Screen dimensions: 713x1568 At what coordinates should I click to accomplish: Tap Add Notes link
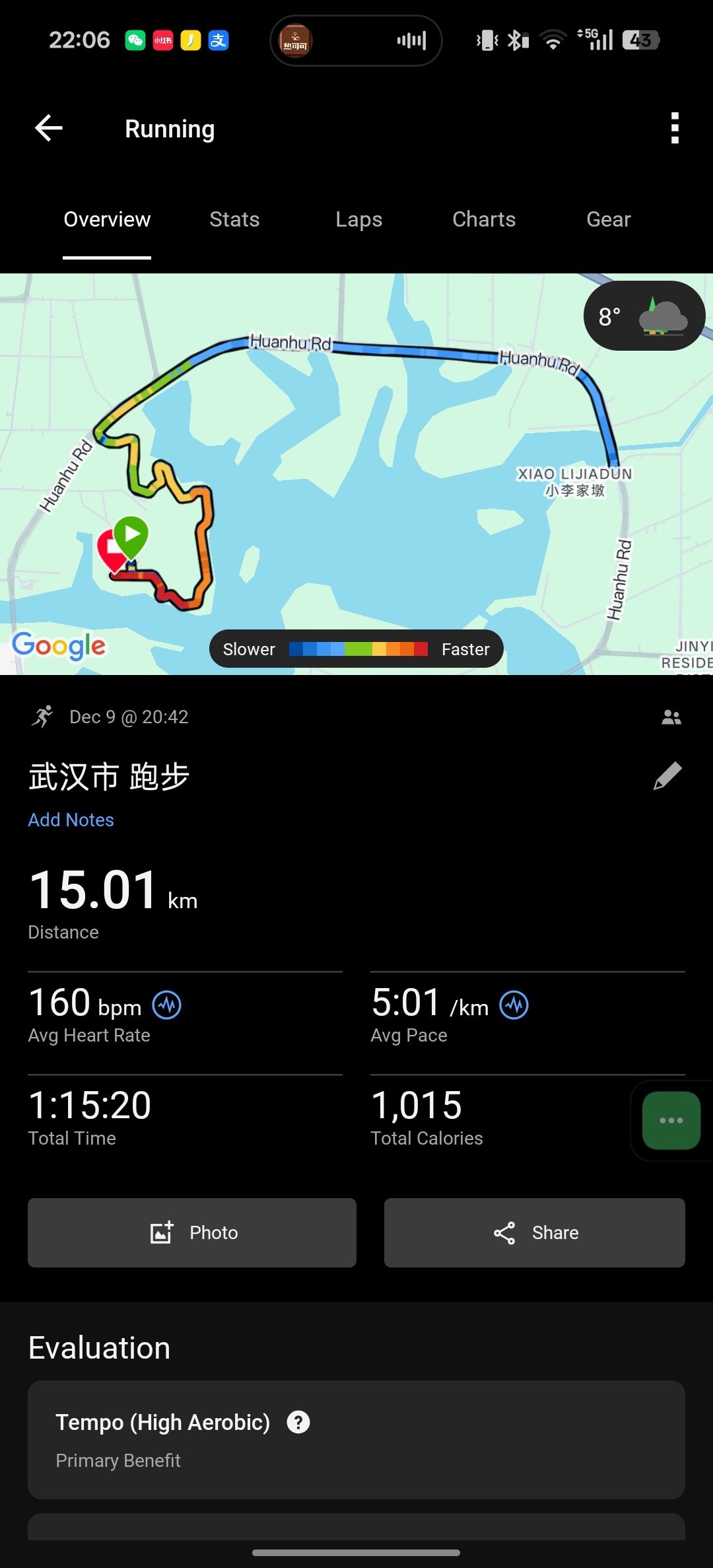(71, 820)
